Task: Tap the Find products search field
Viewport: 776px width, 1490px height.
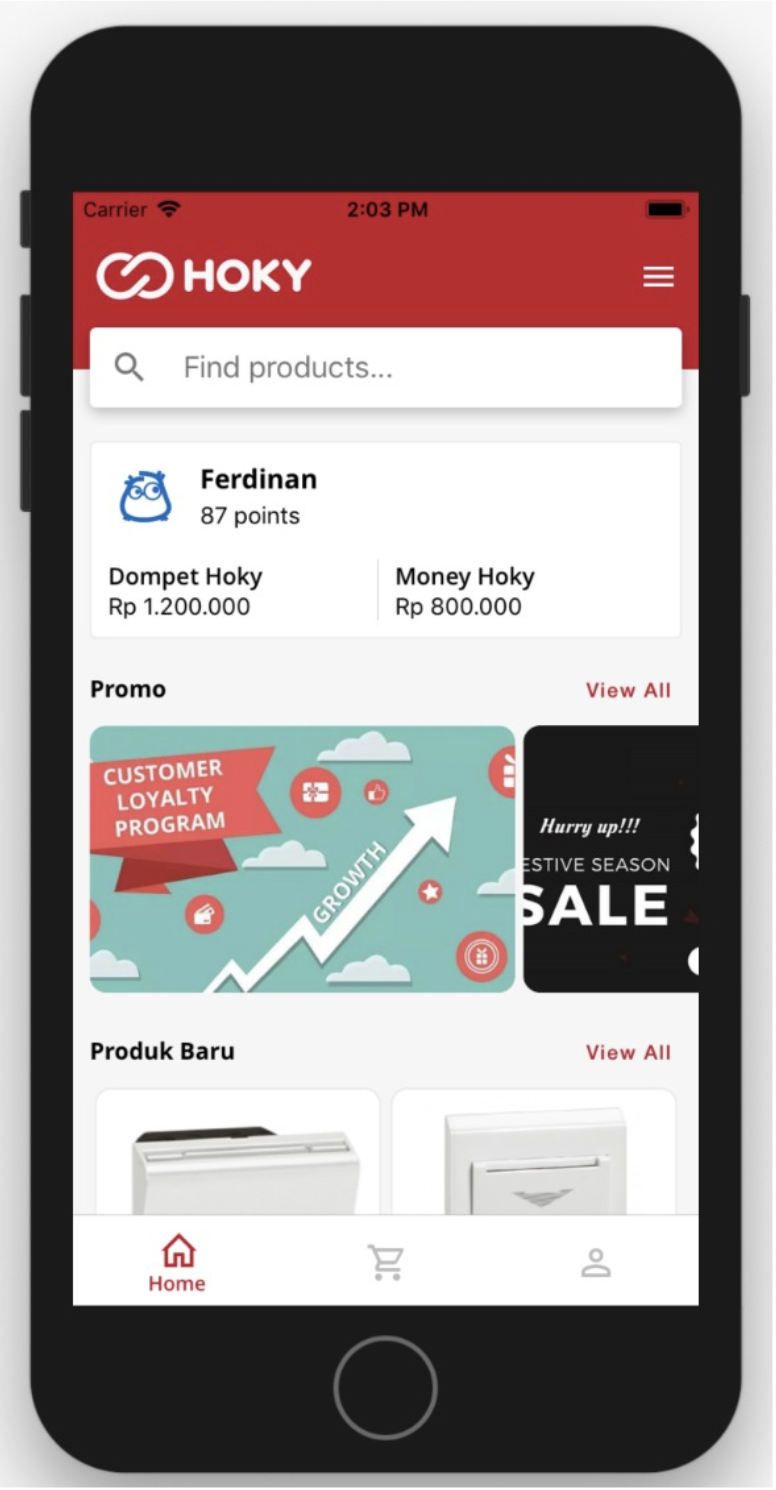Action: [x=386, y=367]
